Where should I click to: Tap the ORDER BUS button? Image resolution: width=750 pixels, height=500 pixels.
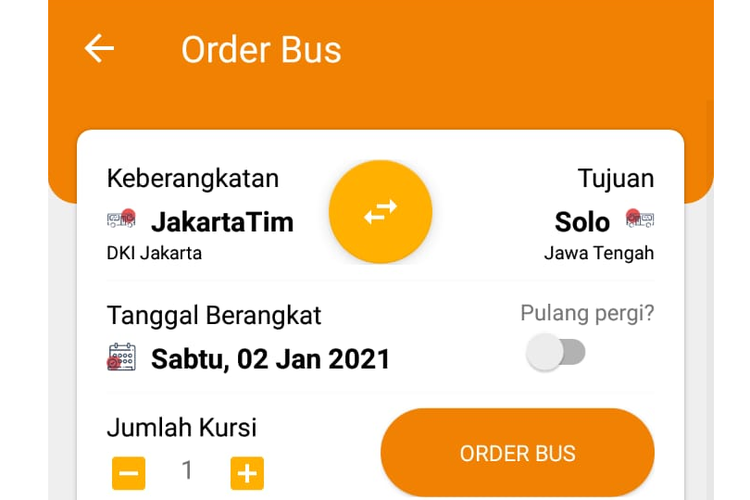(517, 453)
